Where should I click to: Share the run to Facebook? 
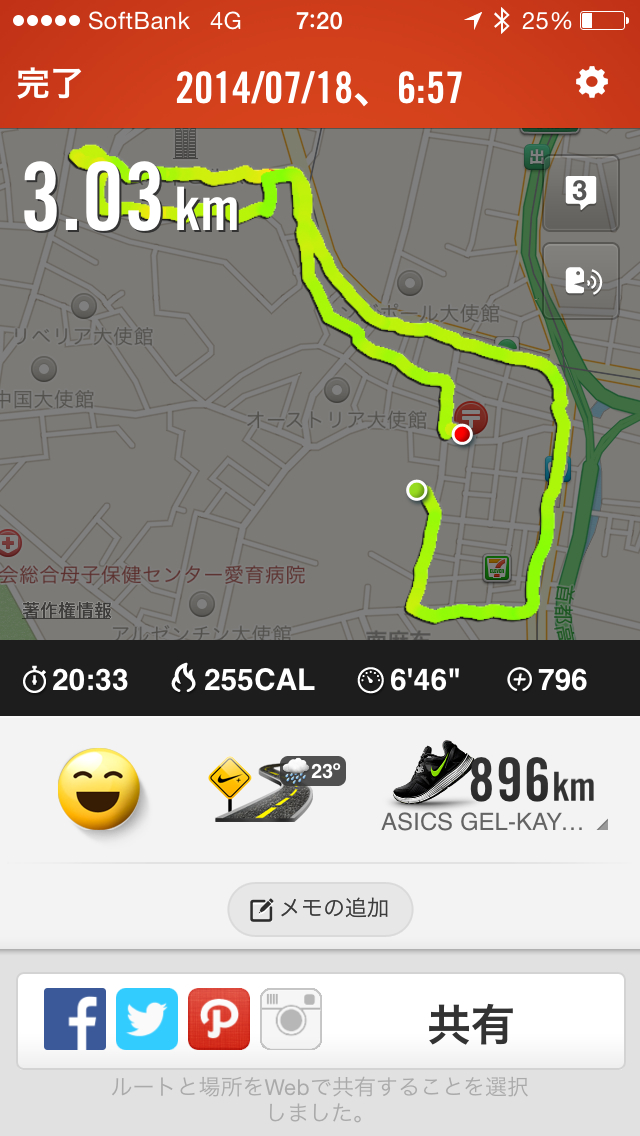75,1019
